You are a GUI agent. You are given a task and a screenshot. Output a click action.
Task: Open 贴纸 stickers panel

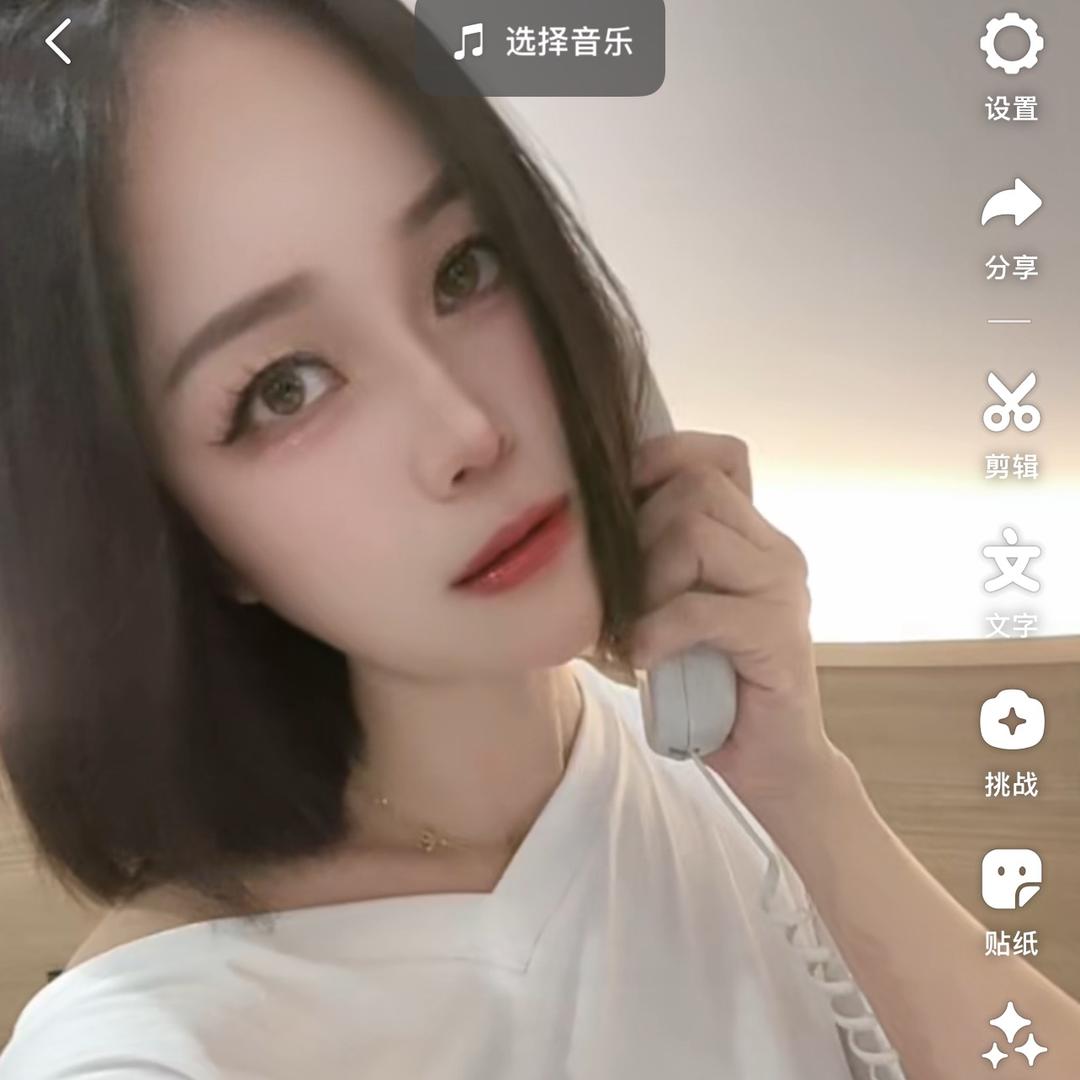1011,880
